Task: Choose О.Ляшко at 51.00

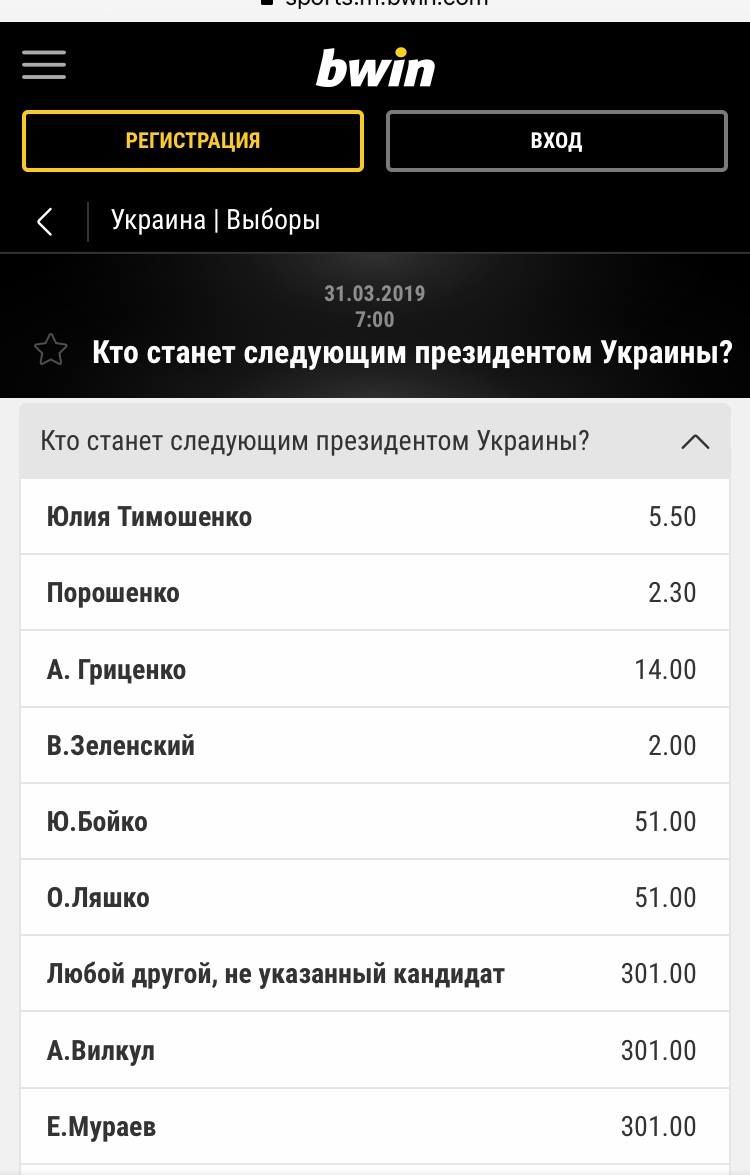Action: coord(375,898)
